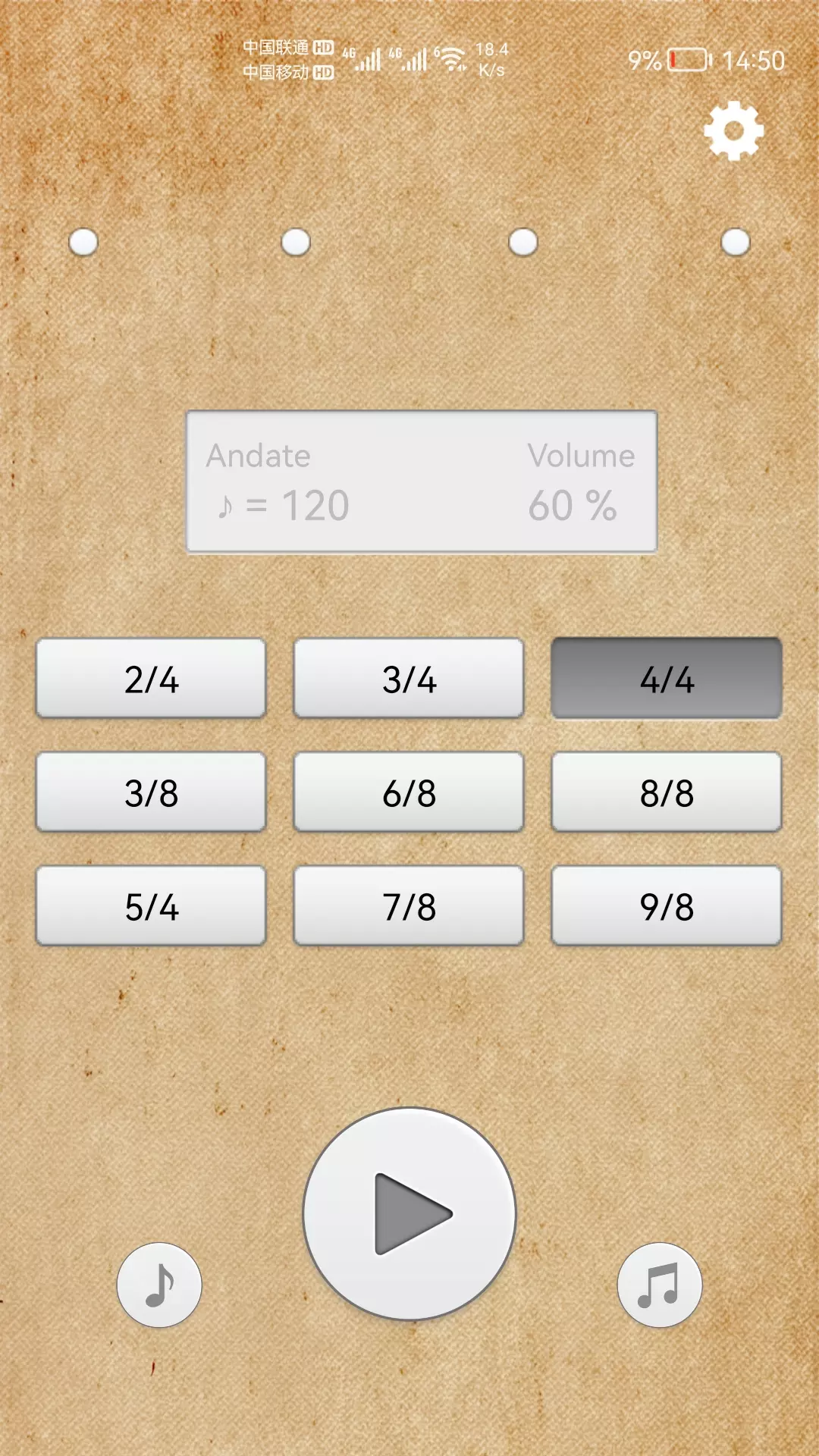Choose the 9/8 time signature
This screenshot has height=1456, width=819.
point(667,905)
